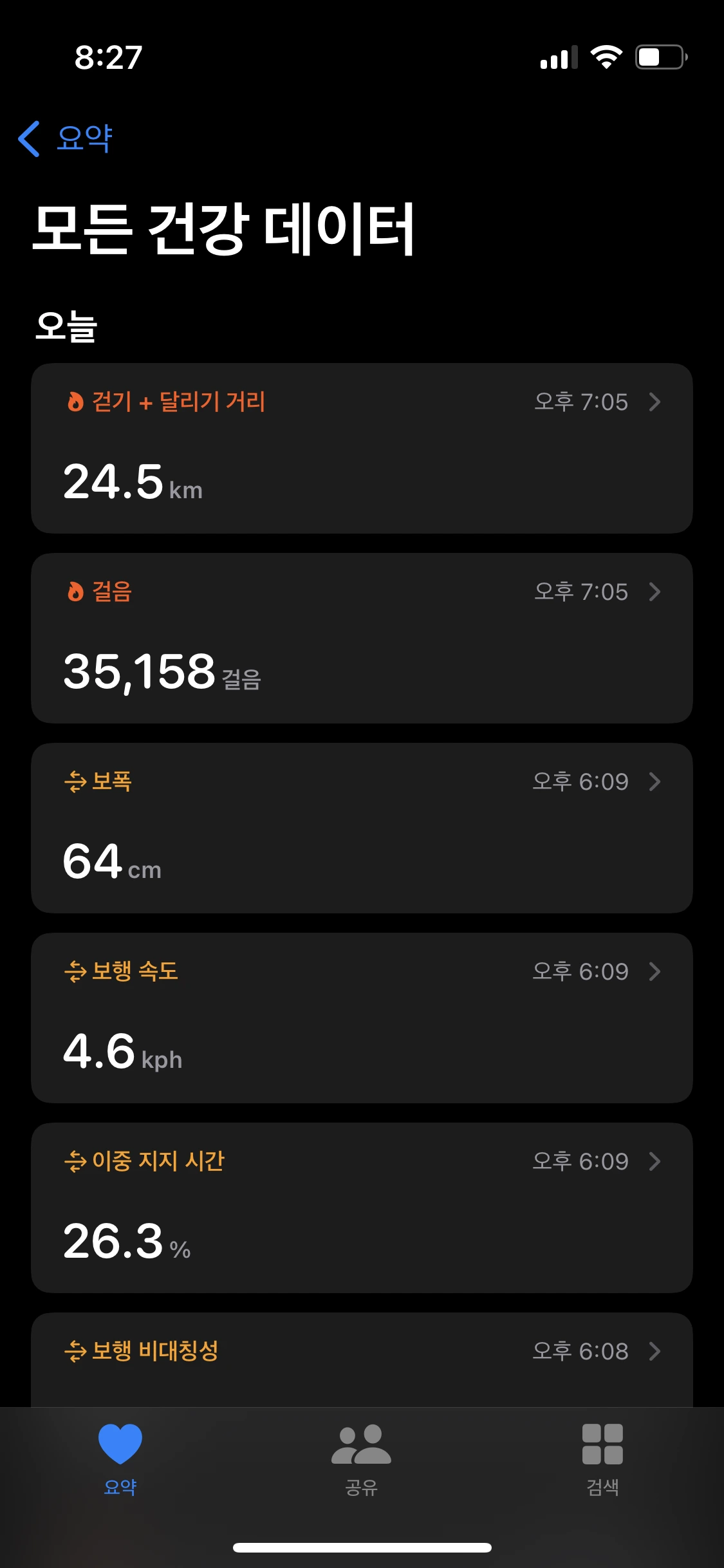Open details for 걷기 + 달리기 거리 via its chevron
Image resolution: width=724 pixels, height=1568 pixels.
655,402
